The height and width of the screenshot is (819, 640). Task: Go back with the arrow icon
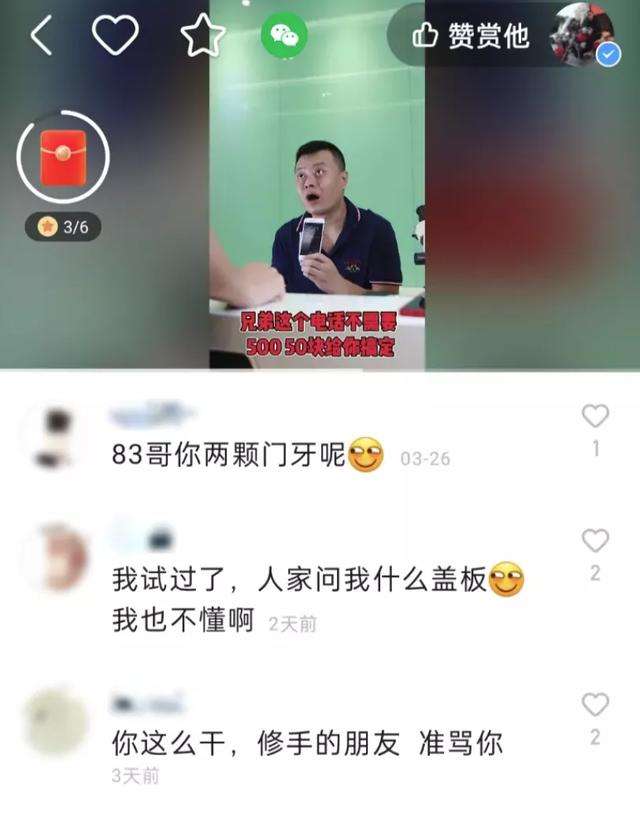pos(41,36)
